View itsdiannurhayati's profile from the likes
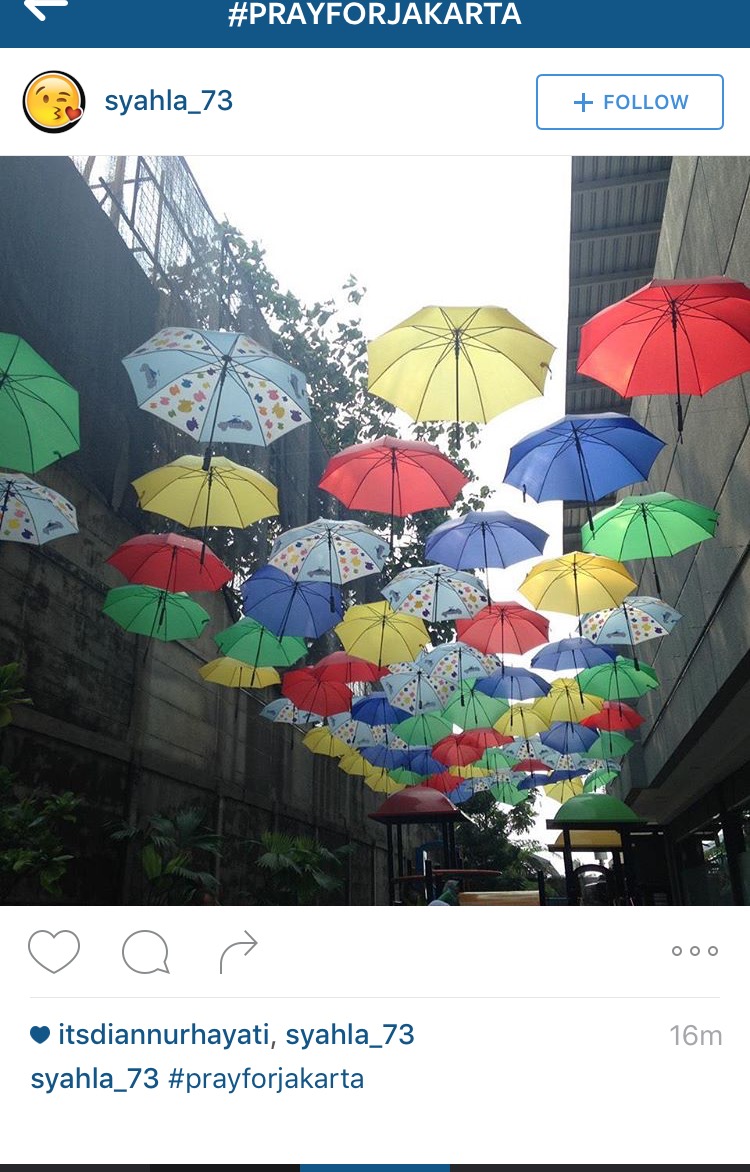 [163, 1035]
